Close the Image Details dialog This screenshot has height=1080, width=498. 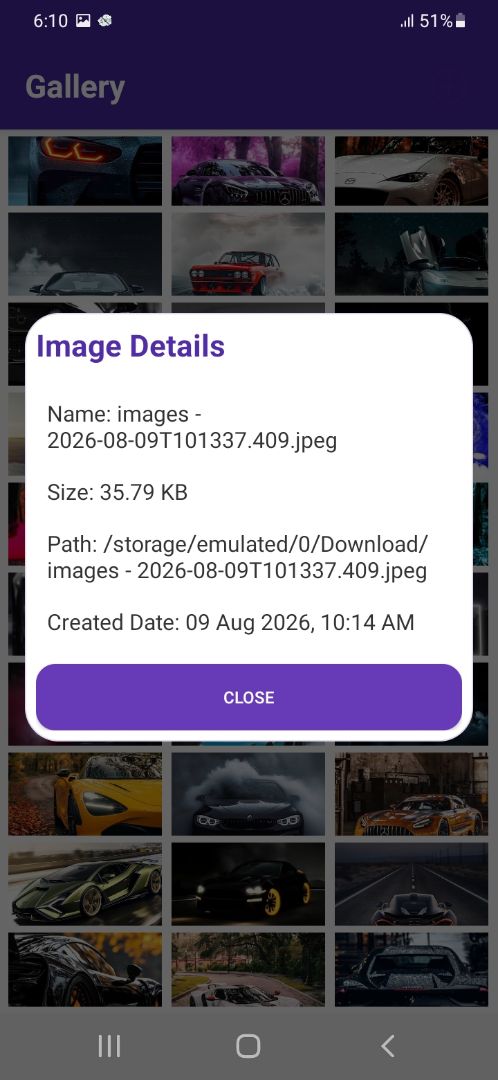tap(249, 697)
